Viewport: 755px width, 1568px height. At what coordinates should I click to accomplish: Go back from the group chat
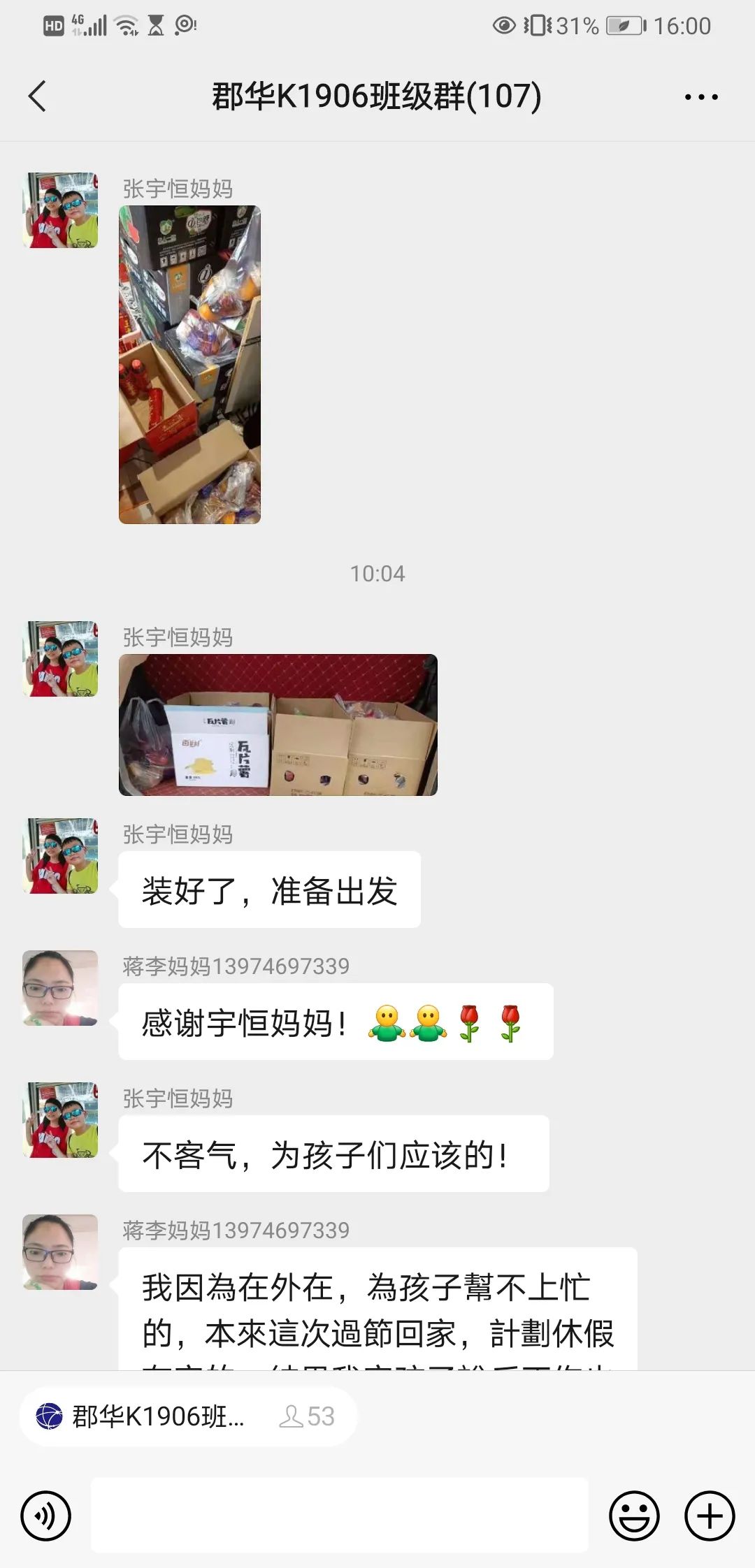click(38, 96)
